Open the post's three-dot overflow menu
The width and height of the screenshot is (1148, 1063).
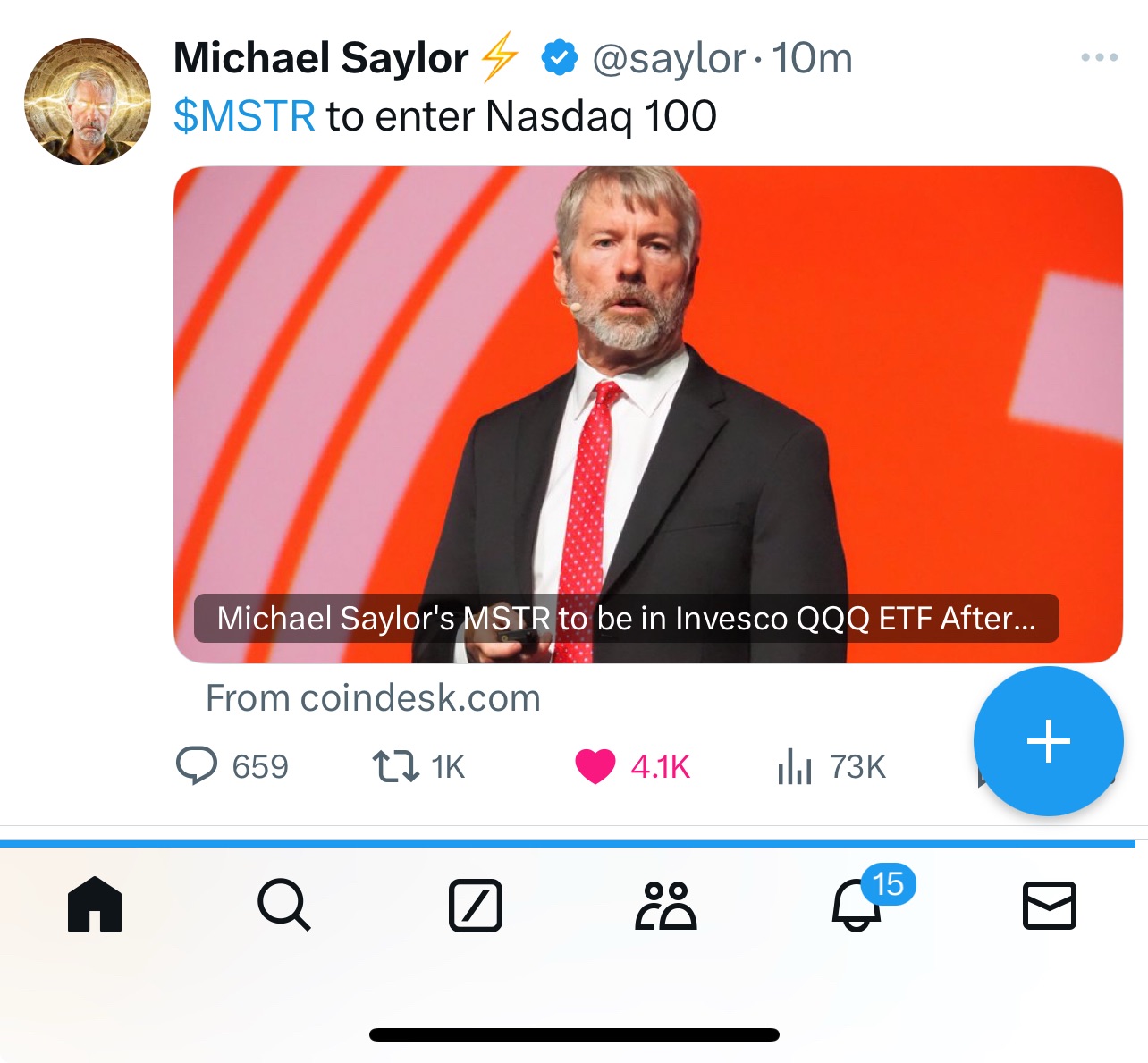(1099, 57)
